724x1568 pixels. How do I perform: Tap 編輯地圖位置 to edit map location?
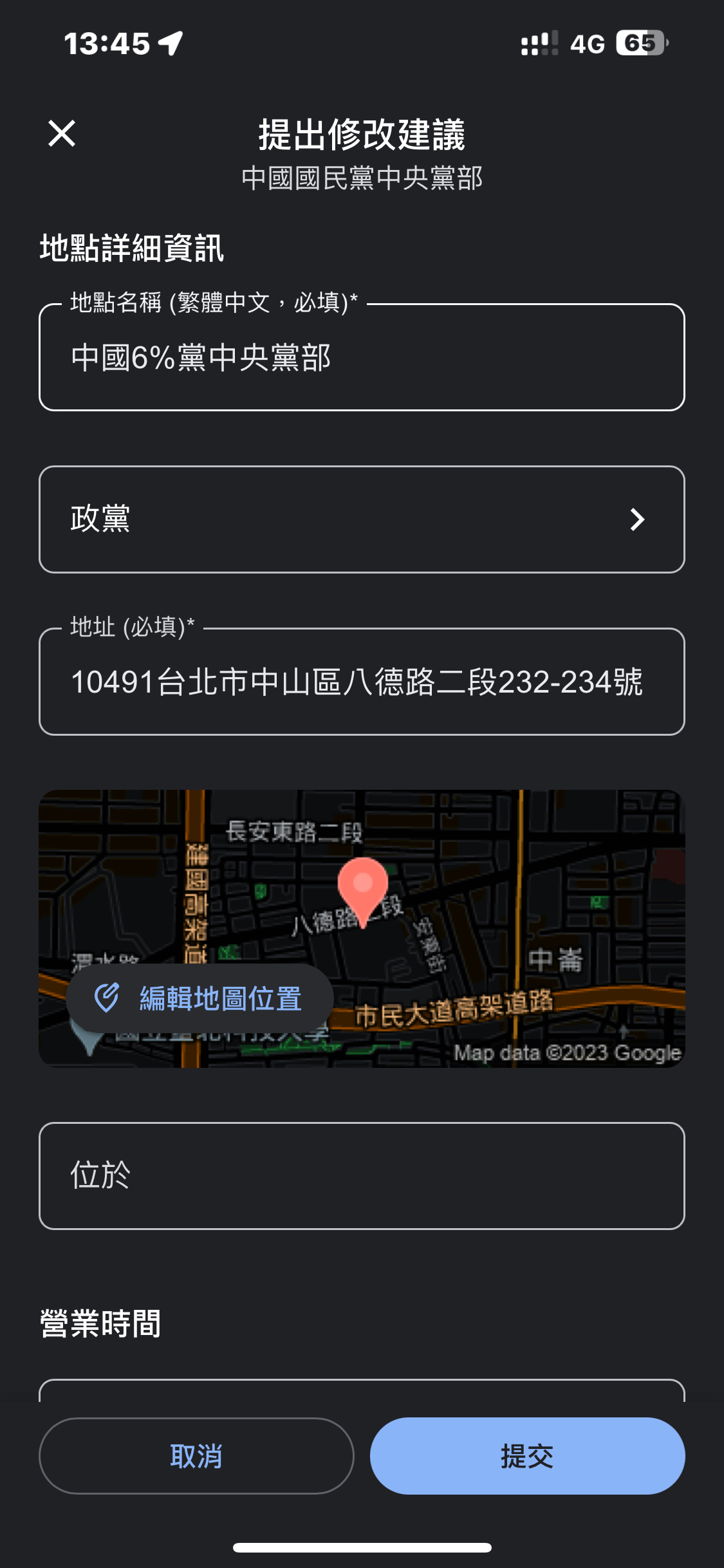[x=200, y=998]
